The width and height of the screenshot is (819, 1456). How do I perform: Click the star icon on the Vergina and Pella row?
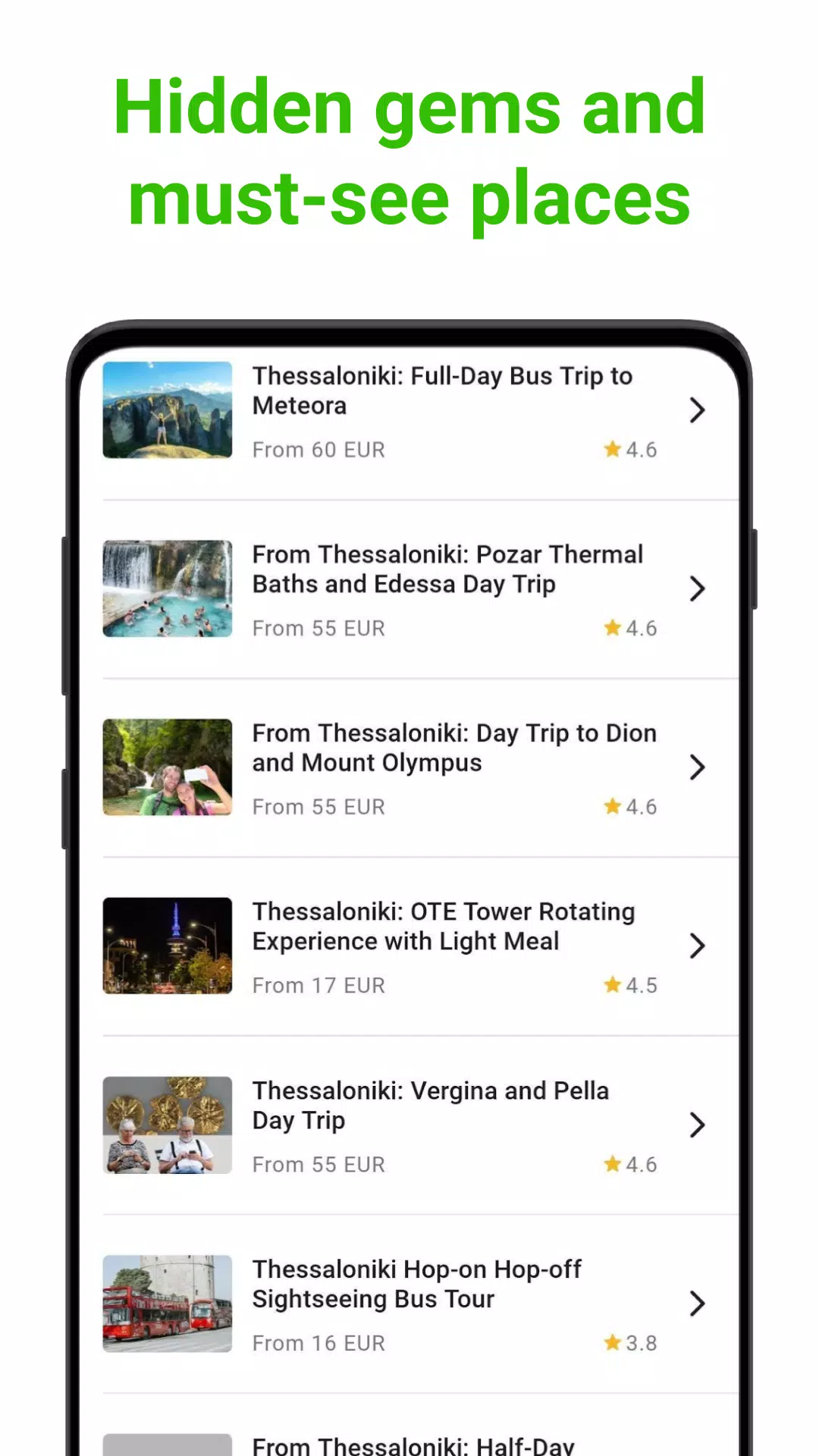pos(612,1164)
